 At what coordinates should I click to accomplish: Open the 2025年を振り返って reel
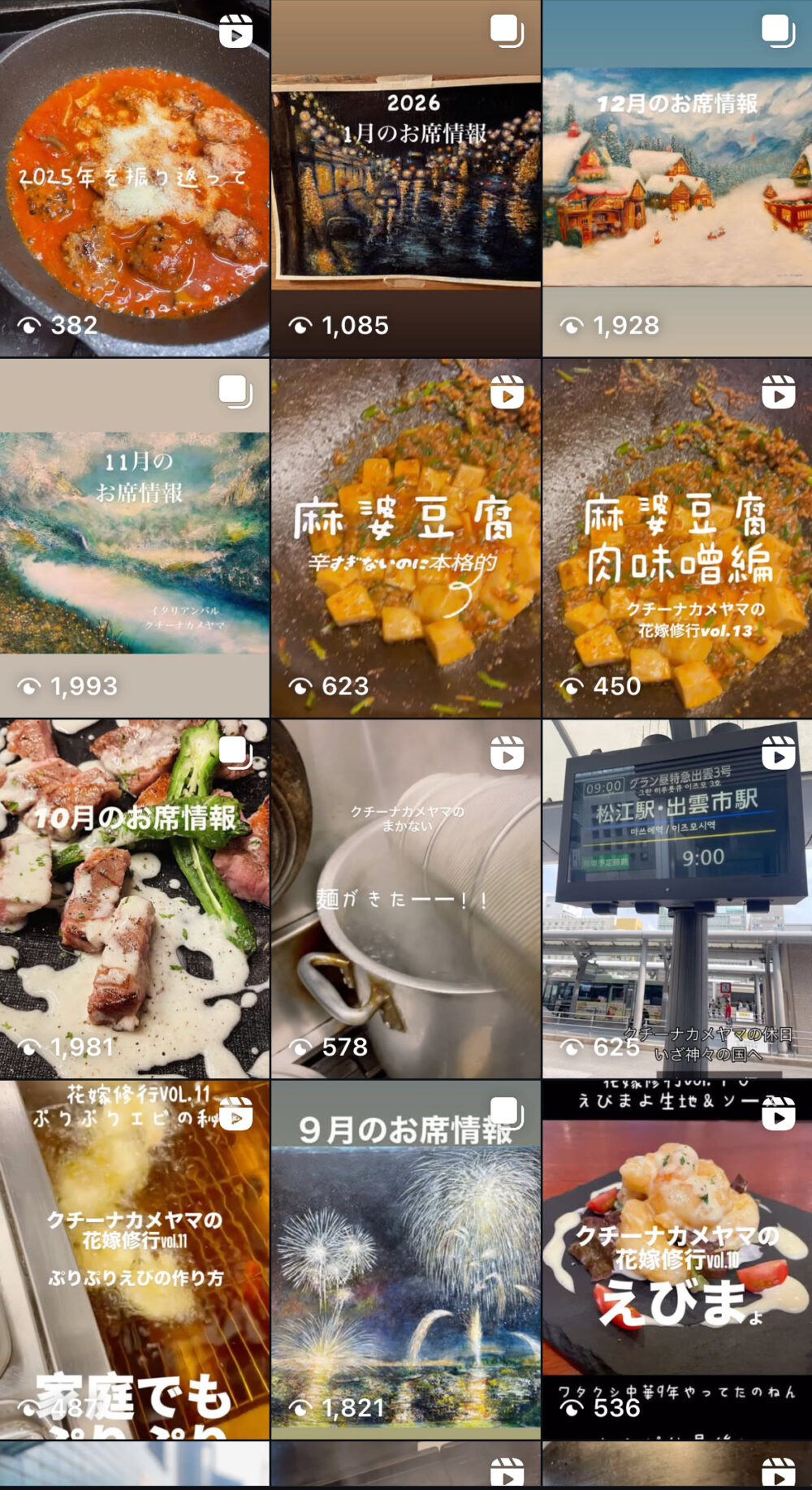point(134,179)
